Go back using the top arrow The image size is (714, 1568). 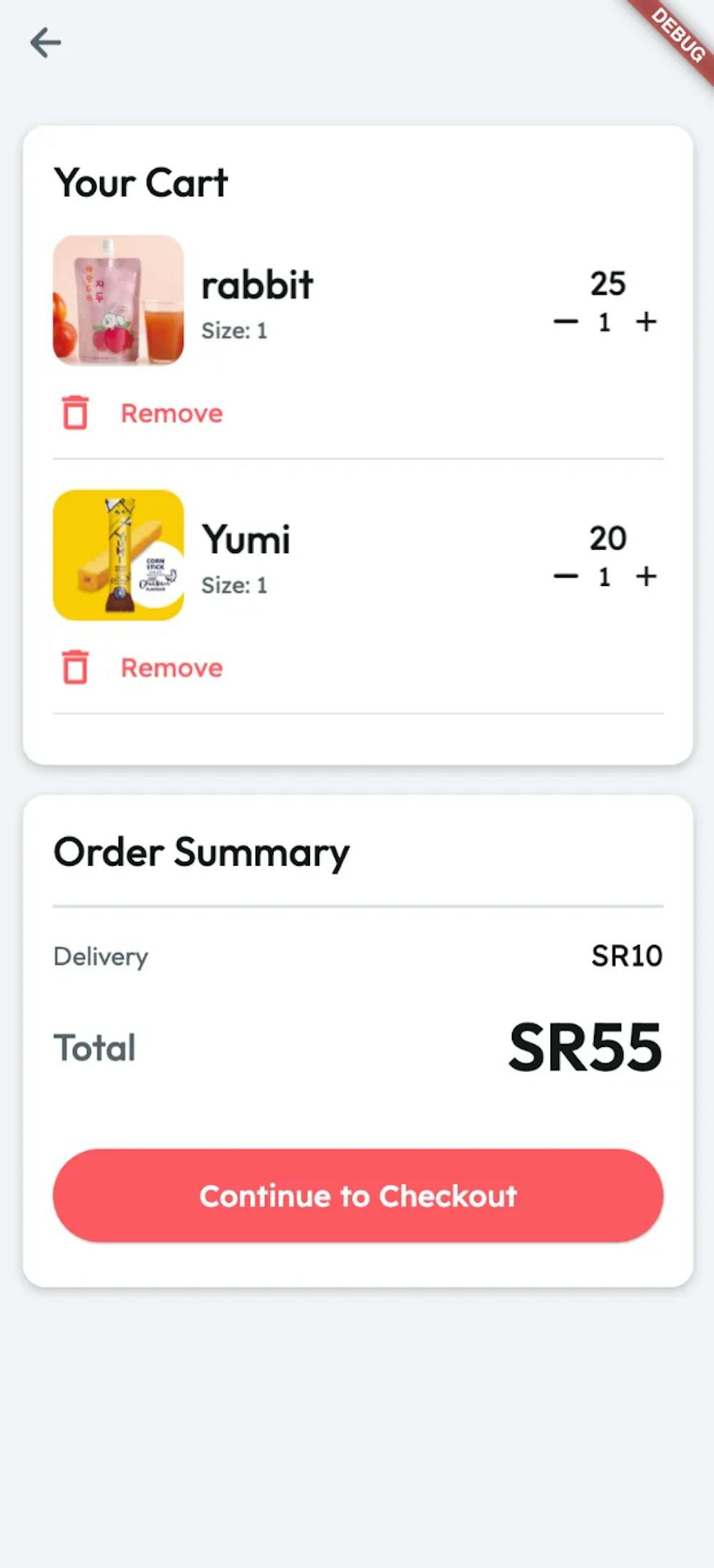click(x=46, y=43)
